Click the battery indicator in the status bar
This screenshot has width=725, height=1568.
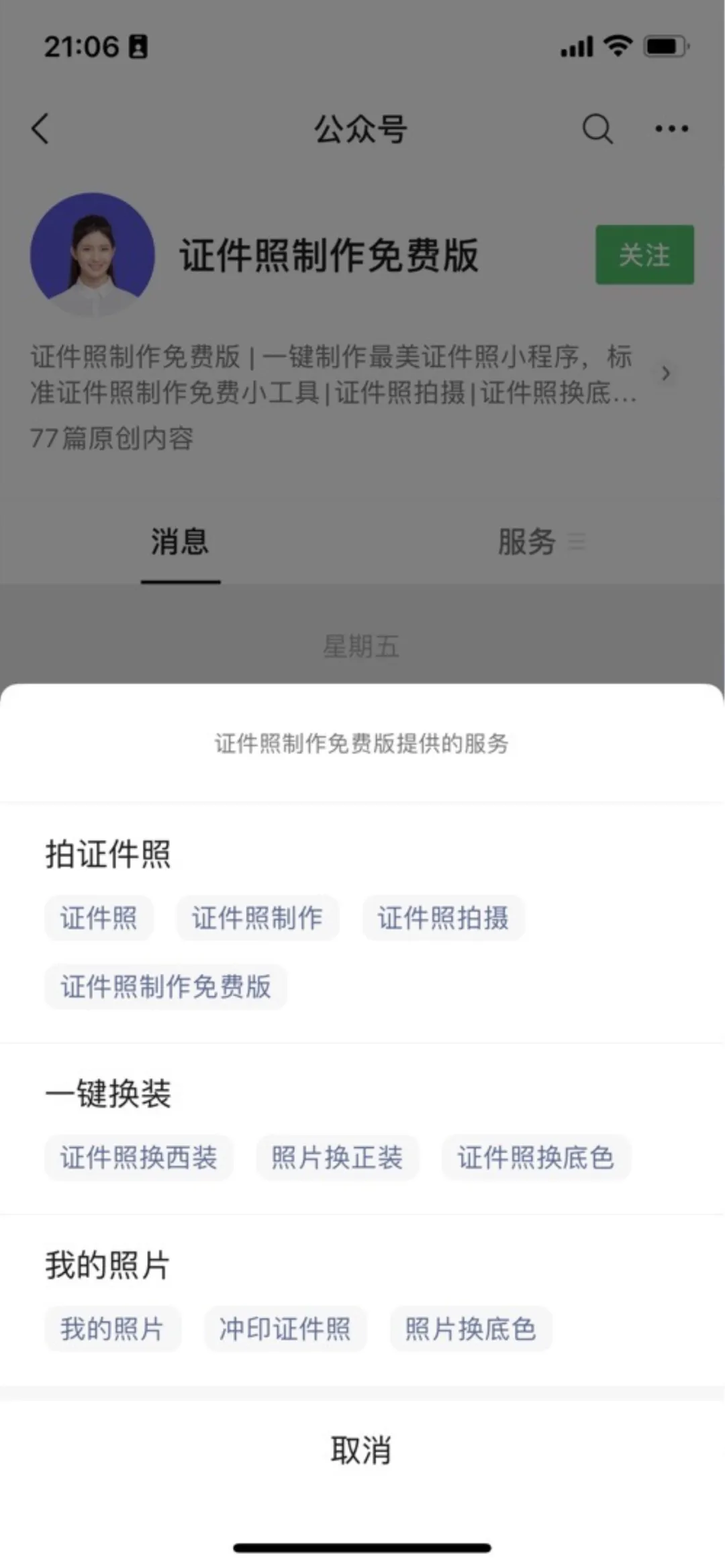point(663,46)
